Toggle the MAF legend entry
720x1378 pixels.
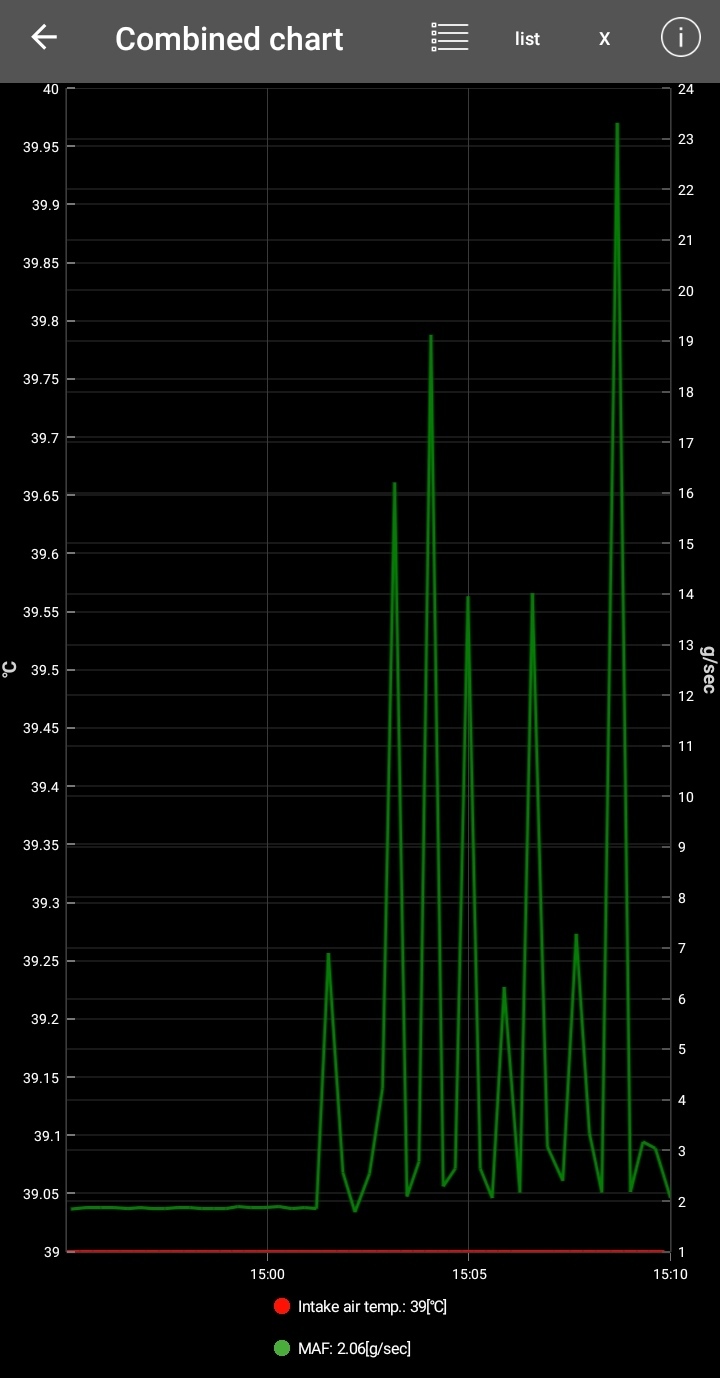point(343,1348)
